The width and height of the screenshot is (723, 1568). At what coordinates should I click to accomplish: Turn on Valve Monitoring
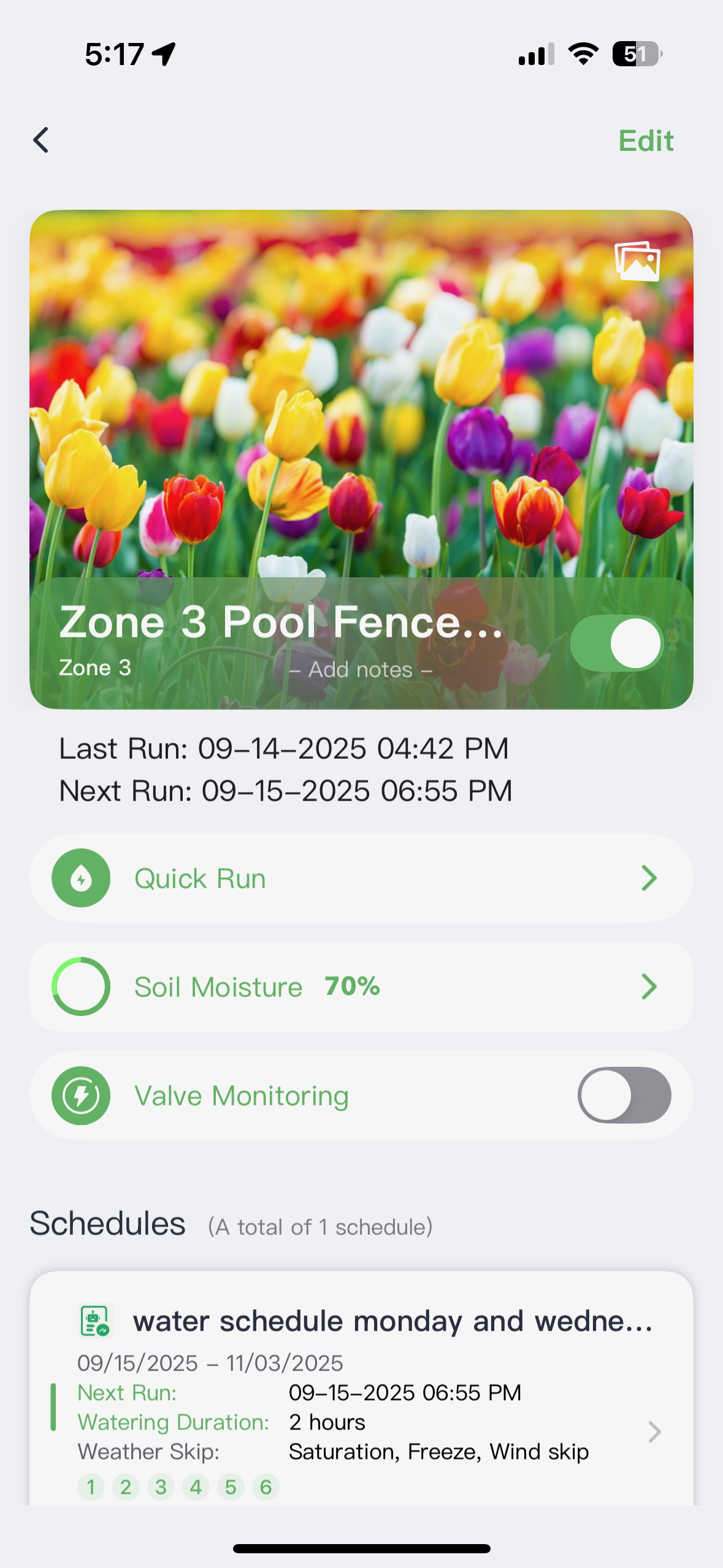coord(624,1095)
